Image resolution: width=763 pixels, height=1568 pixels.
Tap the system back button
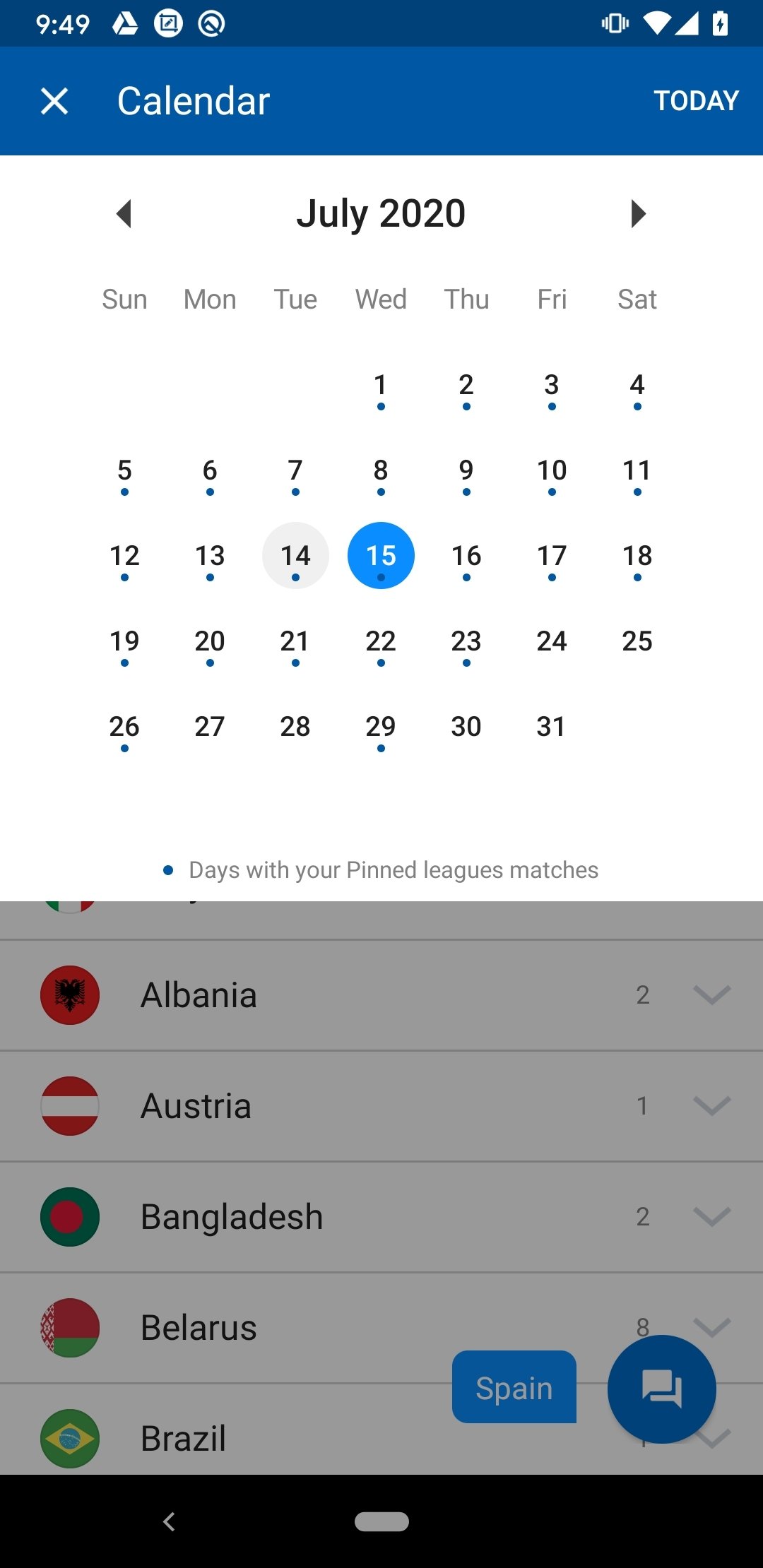click(x=169, y=1521)
